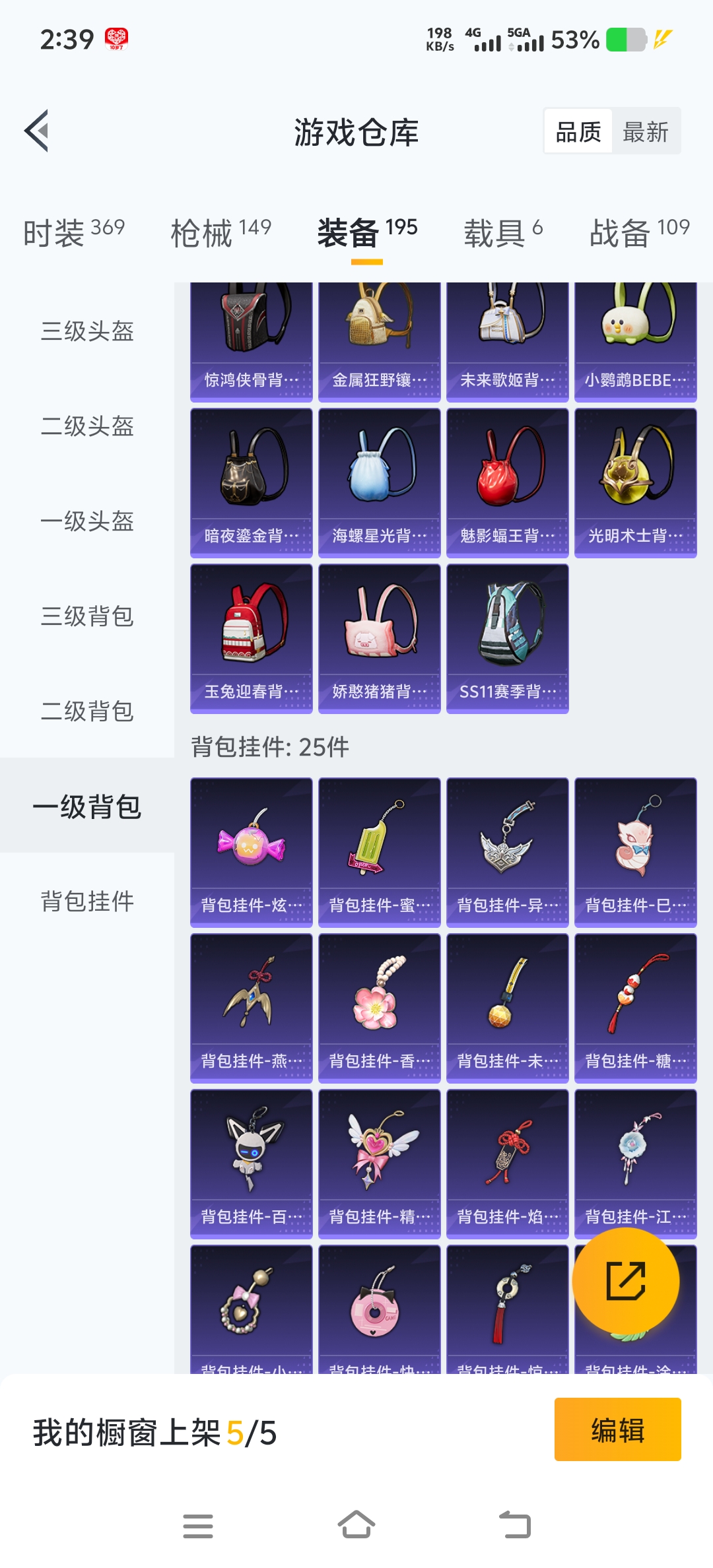Switch to the 战备 tab
The width and height of the screenshot is (713, 1568).
[639, 232]
